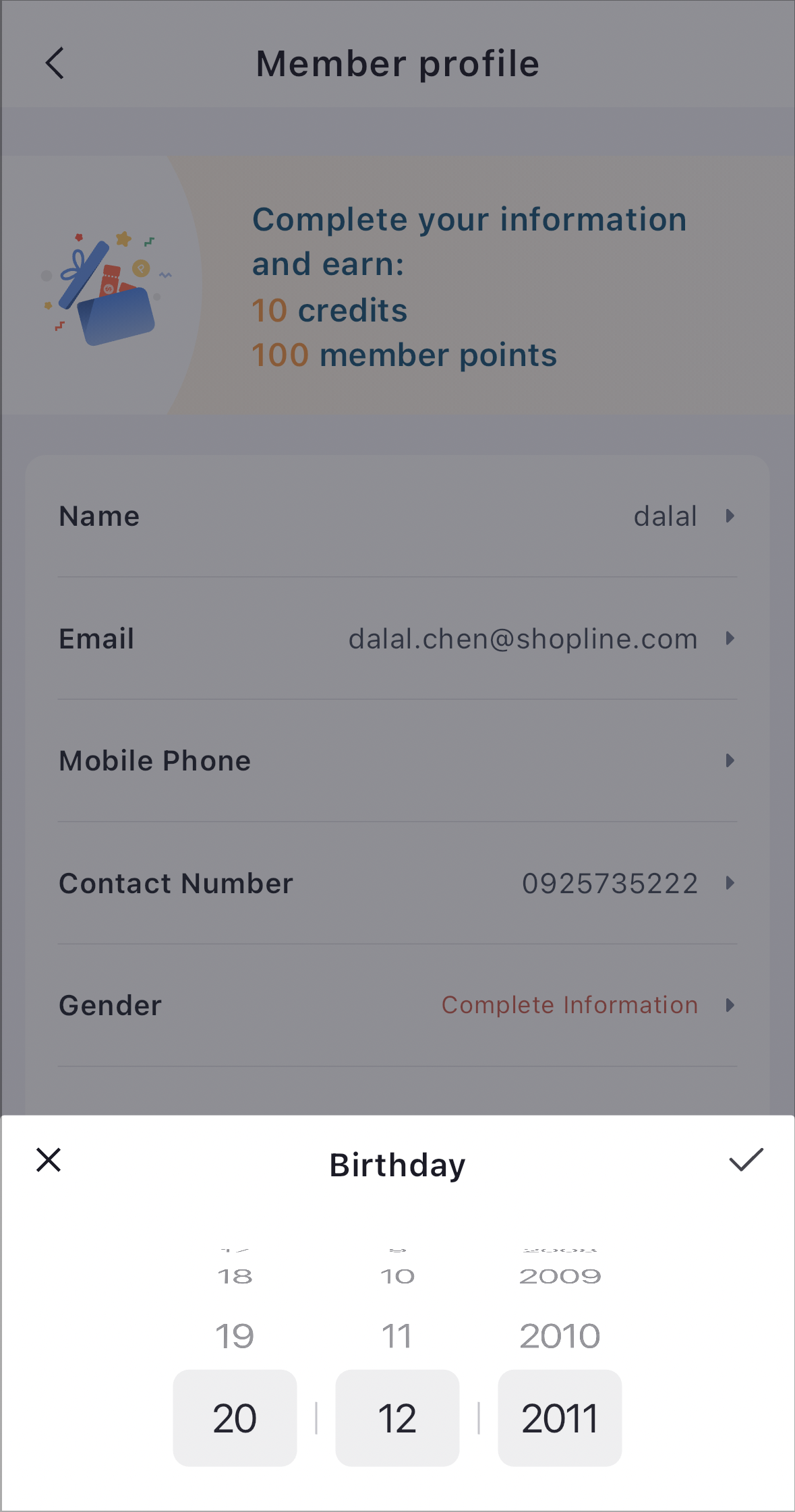Screen dimensions: 795x1512
Task: Choose month 10 in the month column
Action: tap(397, 1276)
